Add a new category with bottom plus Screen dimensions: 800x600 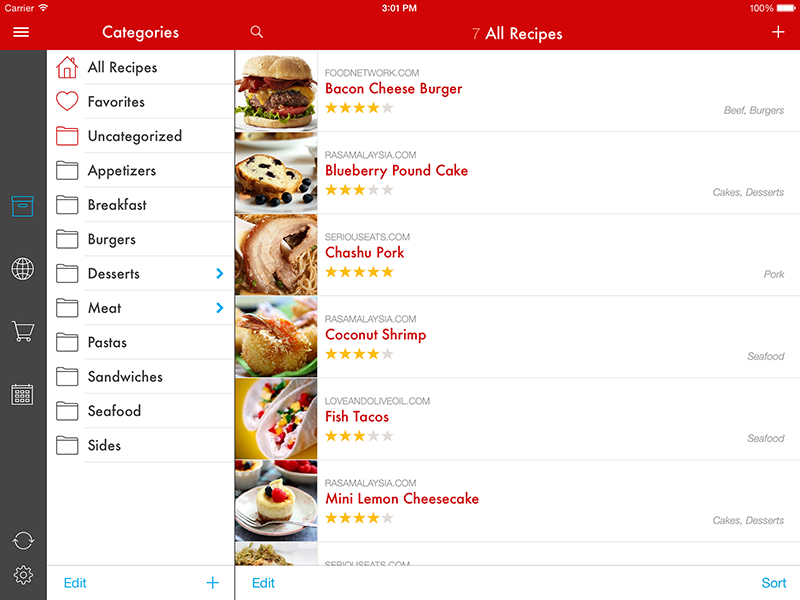212,583
